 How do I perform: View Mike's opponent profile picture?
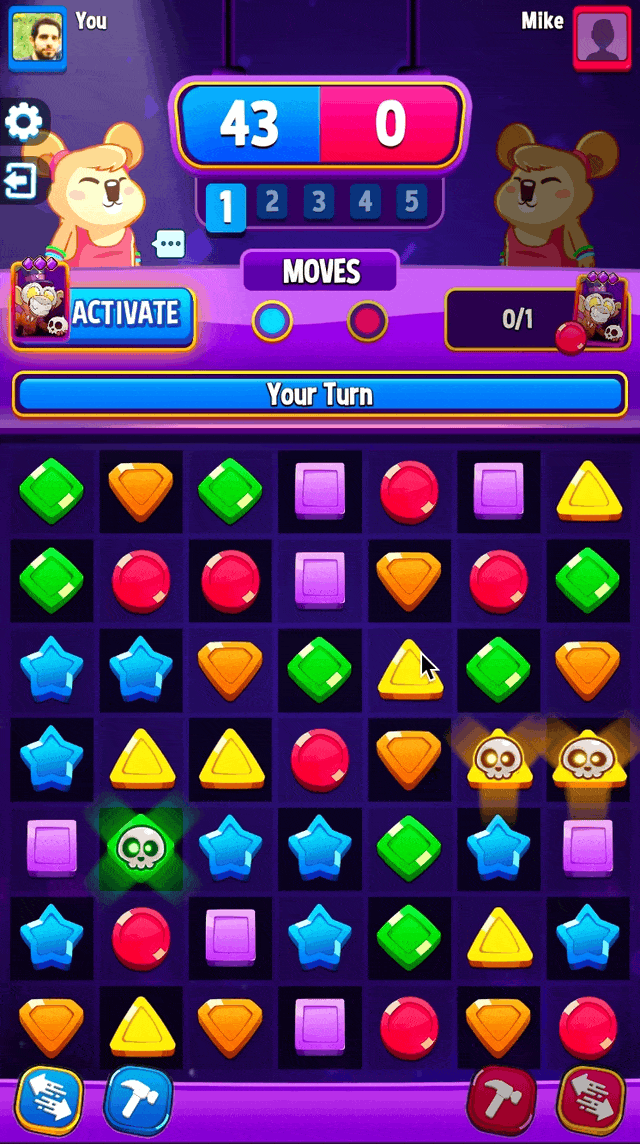tap(602, 38)
